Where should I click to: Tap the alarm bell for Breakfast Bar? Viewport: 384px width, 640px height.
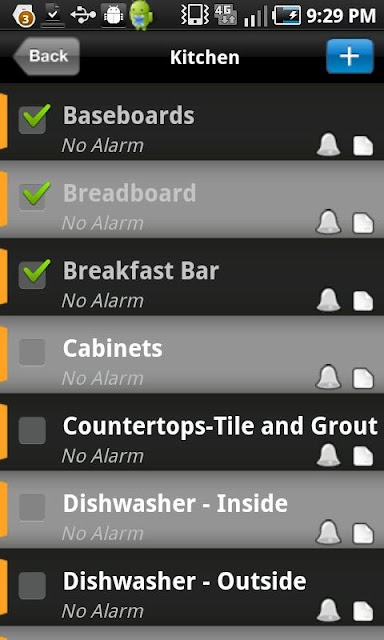(329, 300)
